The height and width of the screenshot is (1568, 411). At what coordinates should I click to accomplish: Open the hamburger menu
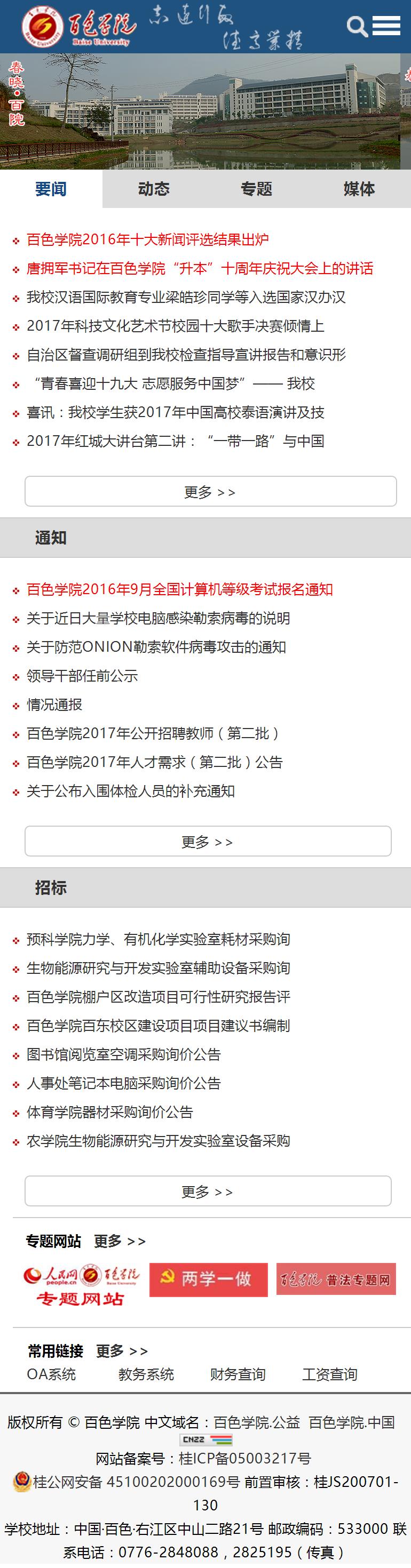386,26
